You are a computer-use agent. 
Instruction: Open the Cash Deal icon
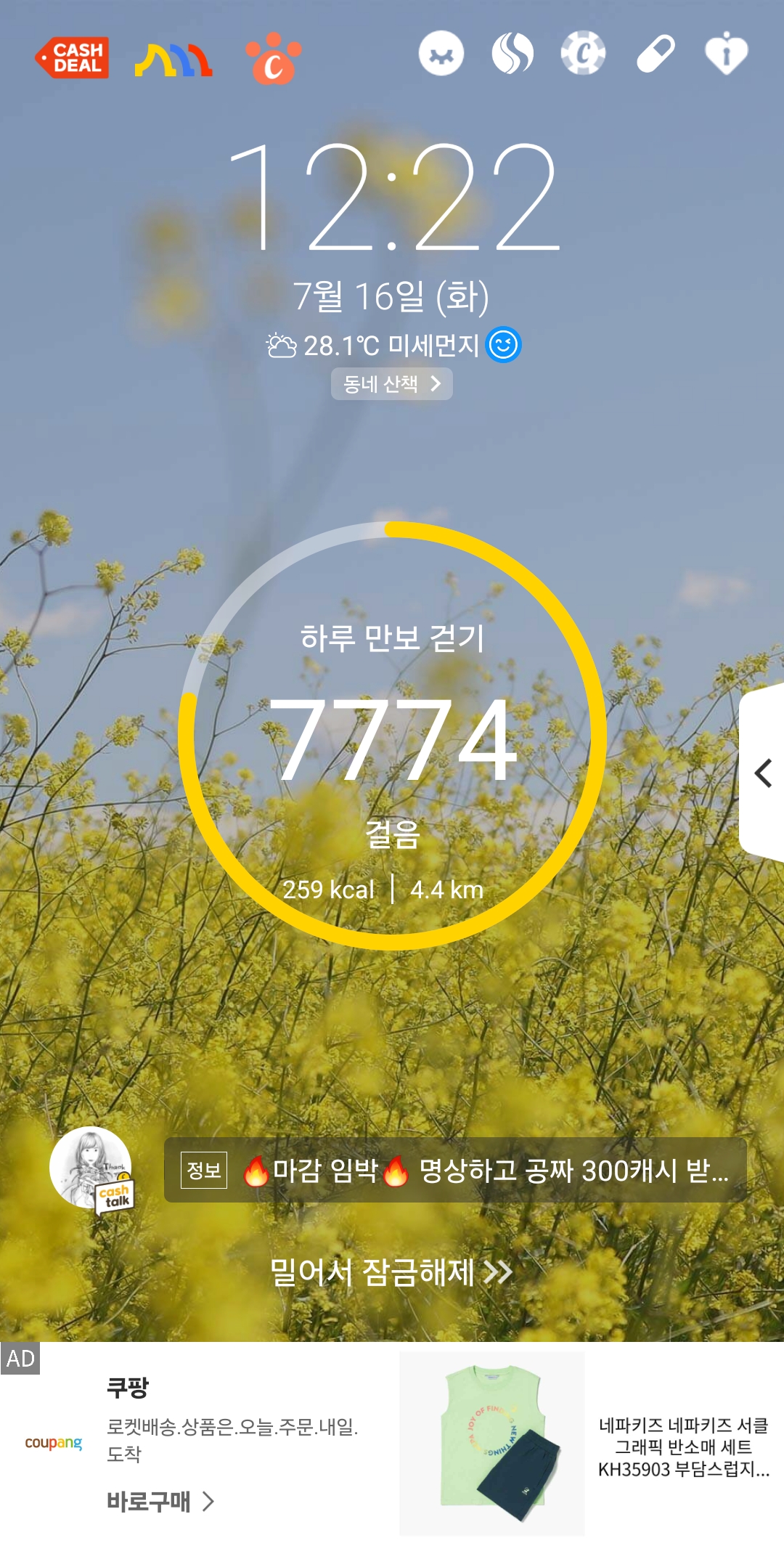coord(73,57)
